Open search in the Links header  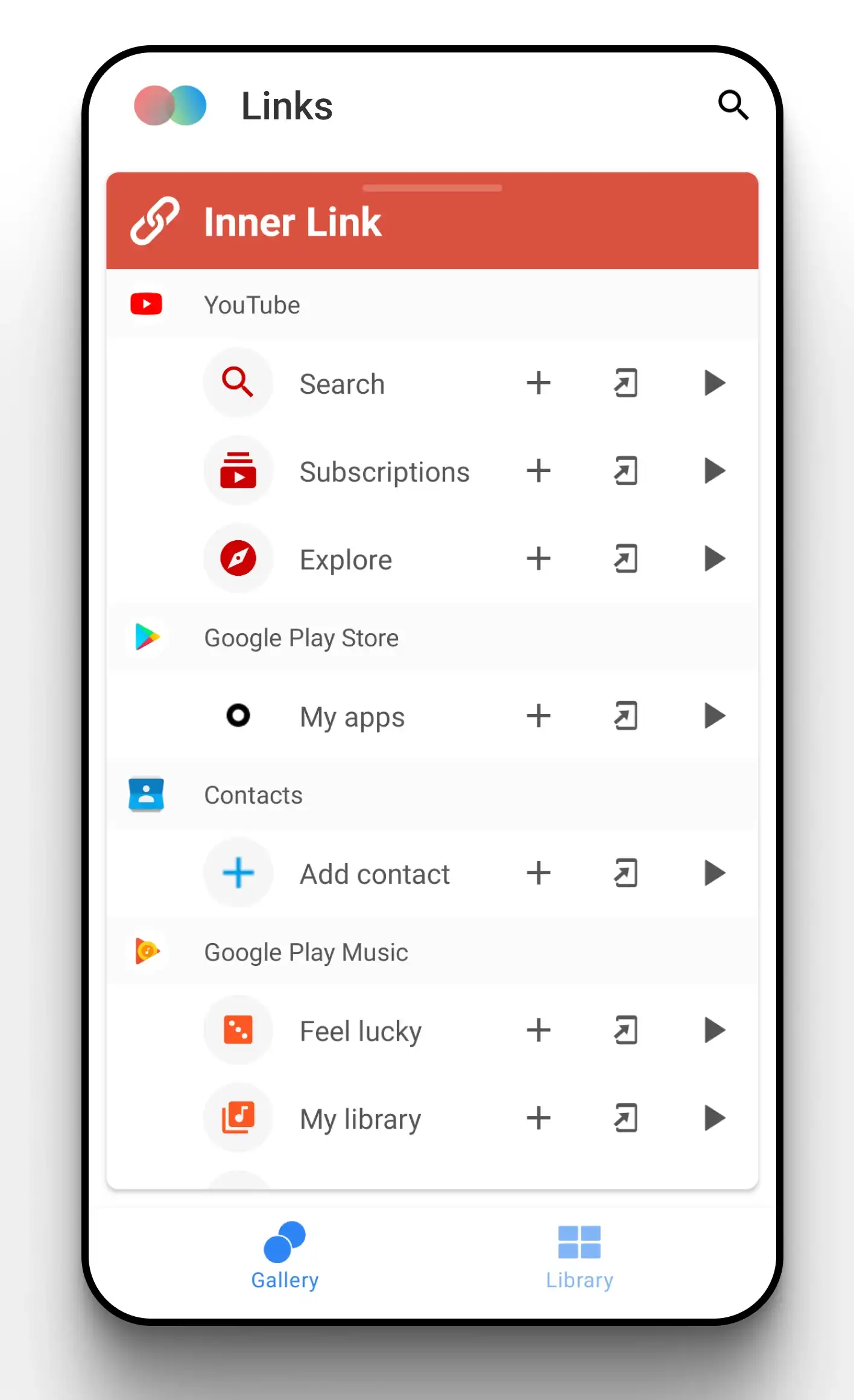(733, 106)
